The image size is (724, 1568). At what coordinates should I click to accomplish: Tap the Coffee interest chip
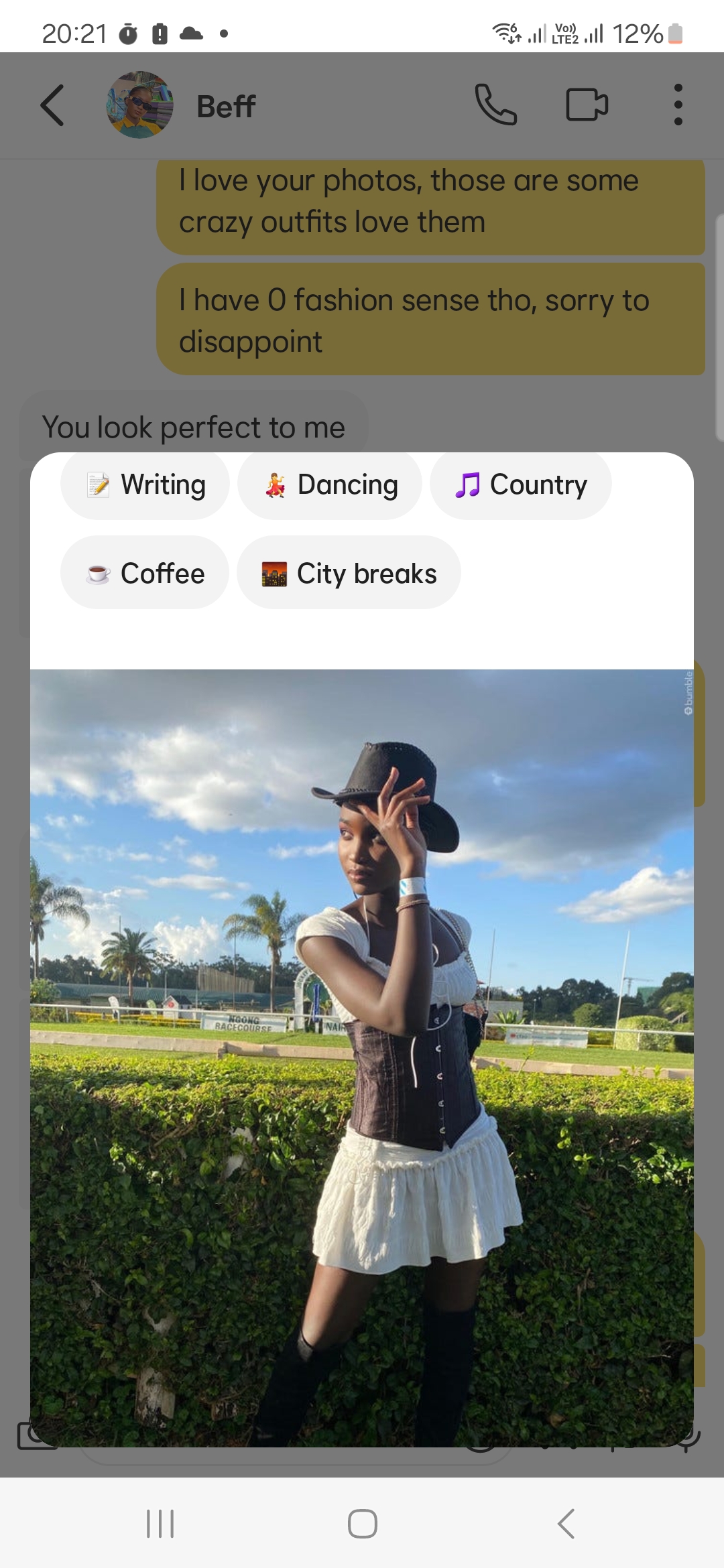[145, 573]
